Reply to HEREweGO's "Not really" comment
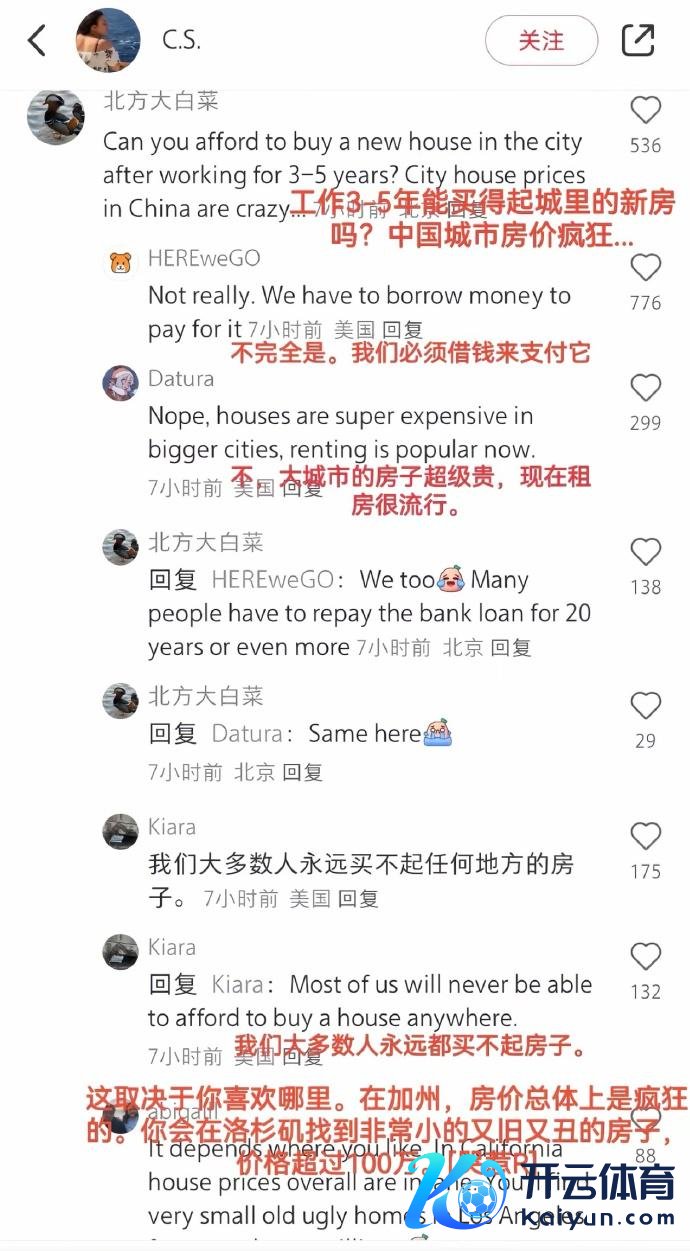This screenshot has width=690, height=1251. coord(403,329)
